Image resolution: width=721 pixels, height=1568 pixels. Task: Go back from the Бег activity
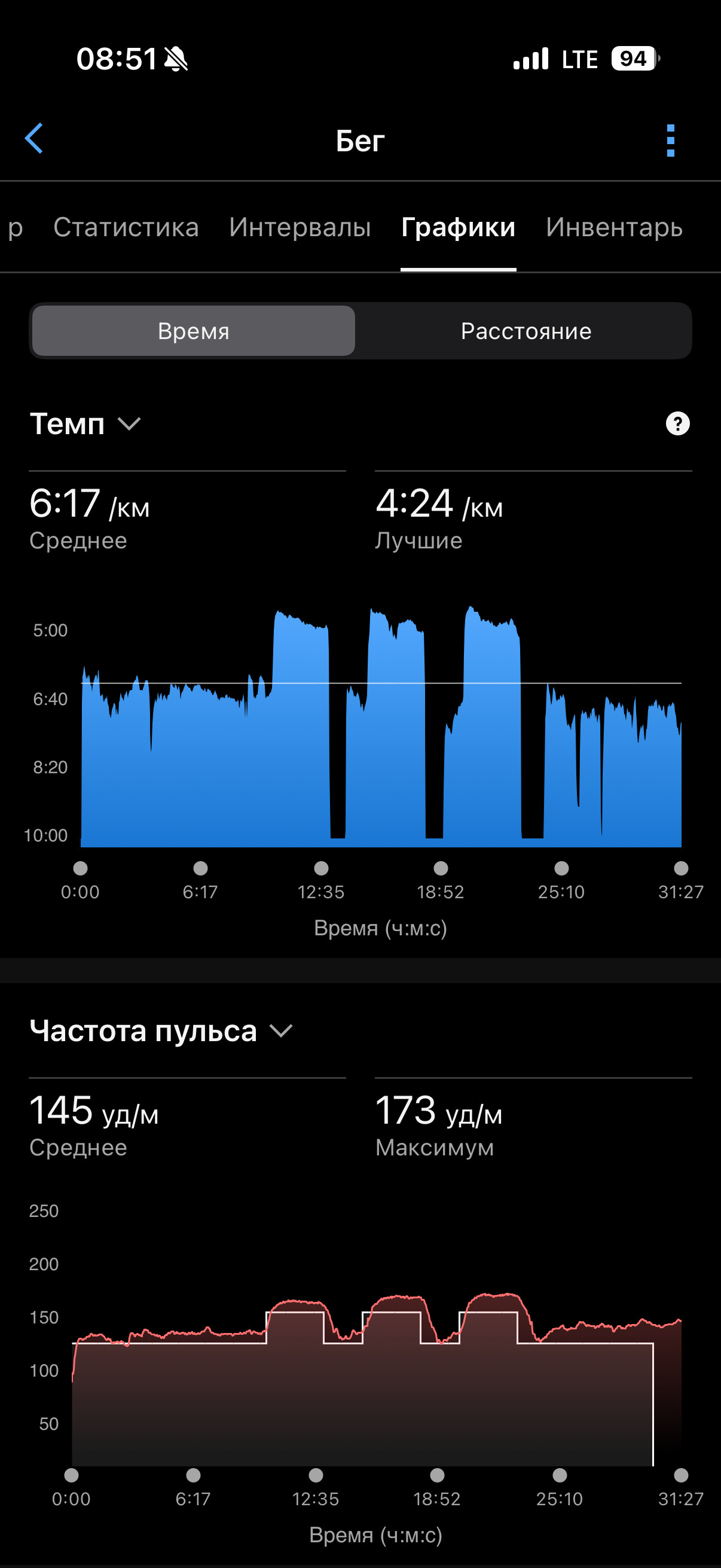(34, 139)
